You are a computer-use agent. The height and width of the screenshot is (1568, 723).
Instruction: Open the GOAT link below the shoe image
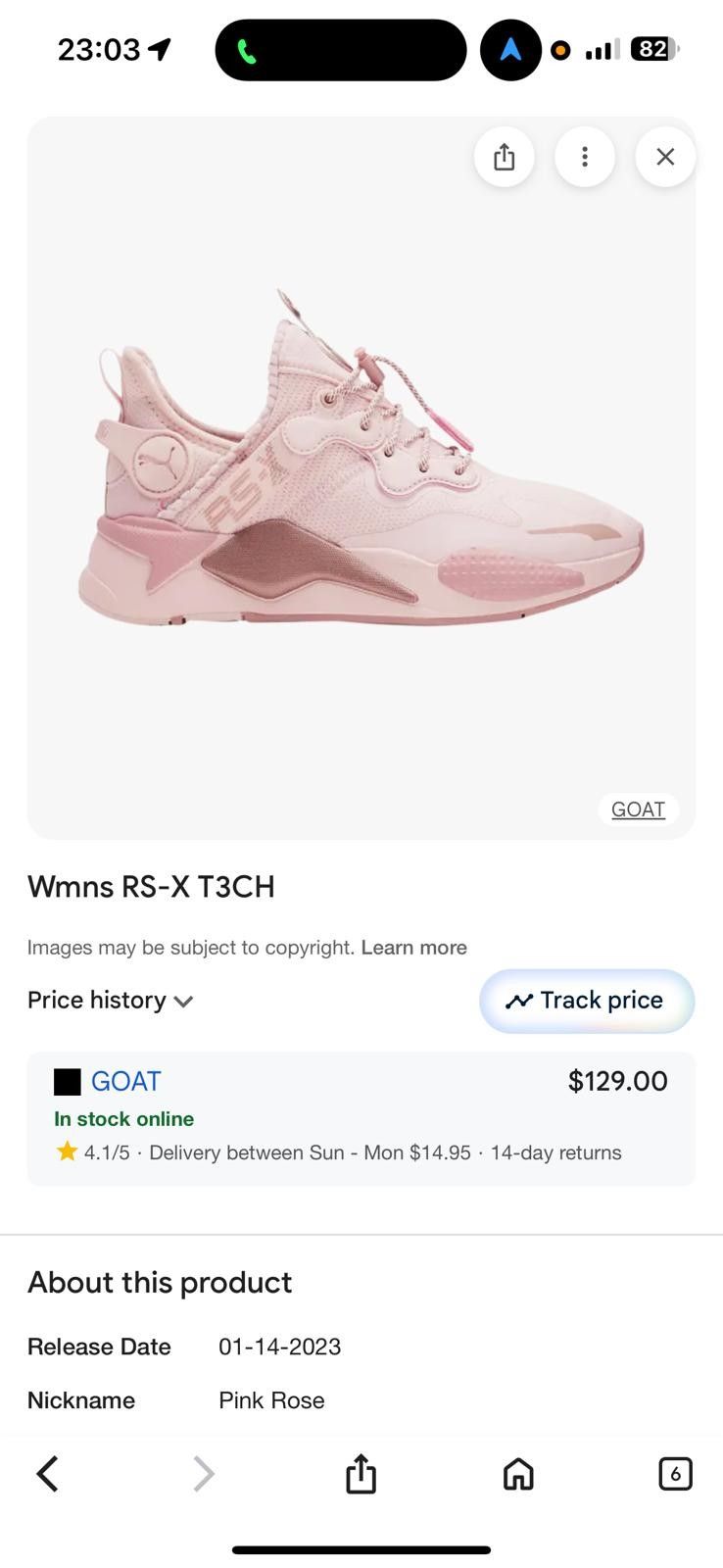[x=638, y=808]
